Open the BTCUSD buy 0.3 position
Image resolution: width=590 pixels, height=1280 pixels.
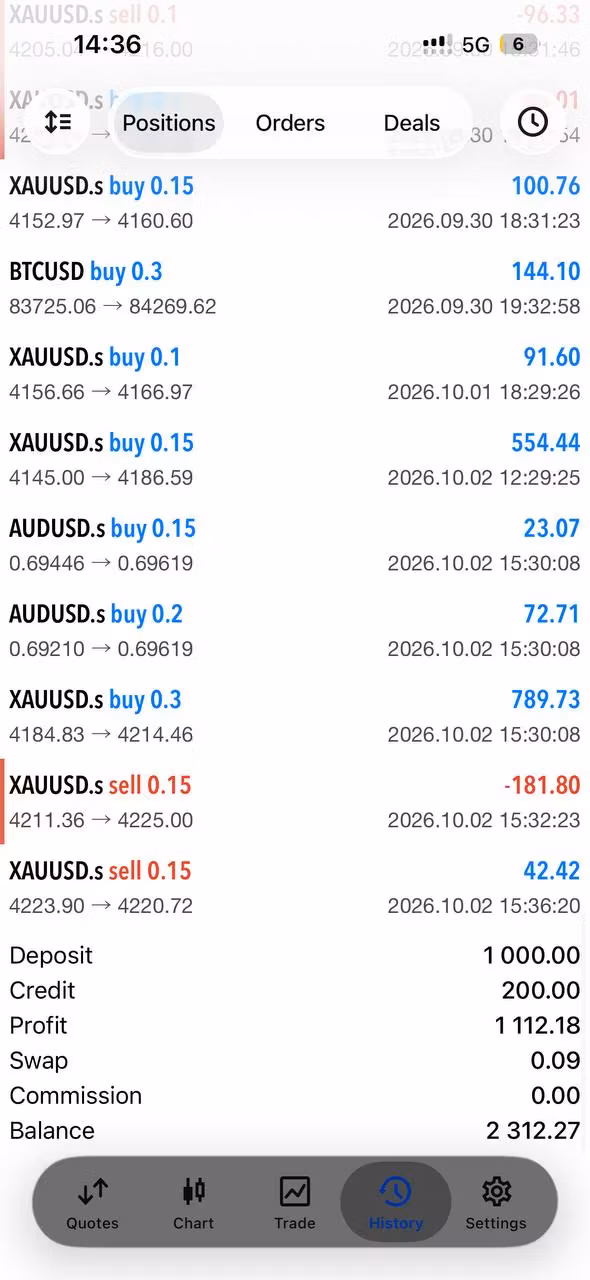295,288
